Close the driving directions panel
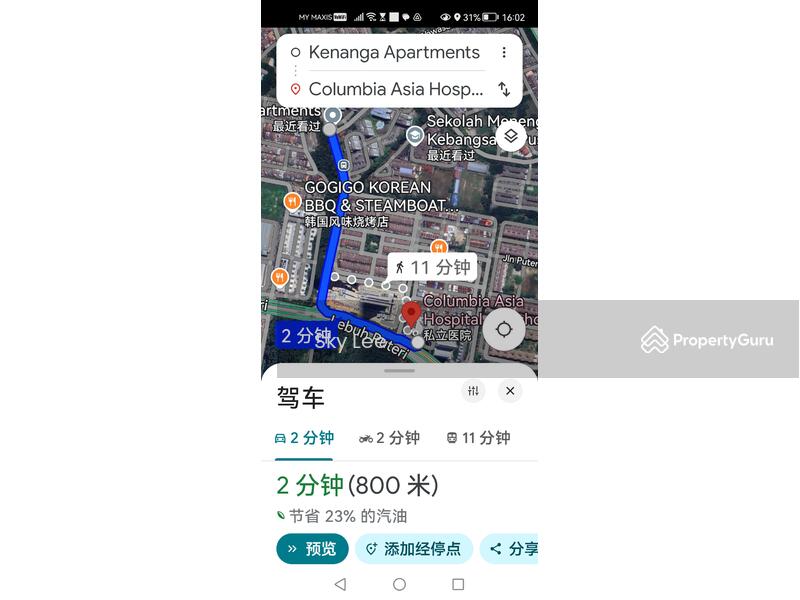This screenshot has width=800, height=600. point(510,391)
